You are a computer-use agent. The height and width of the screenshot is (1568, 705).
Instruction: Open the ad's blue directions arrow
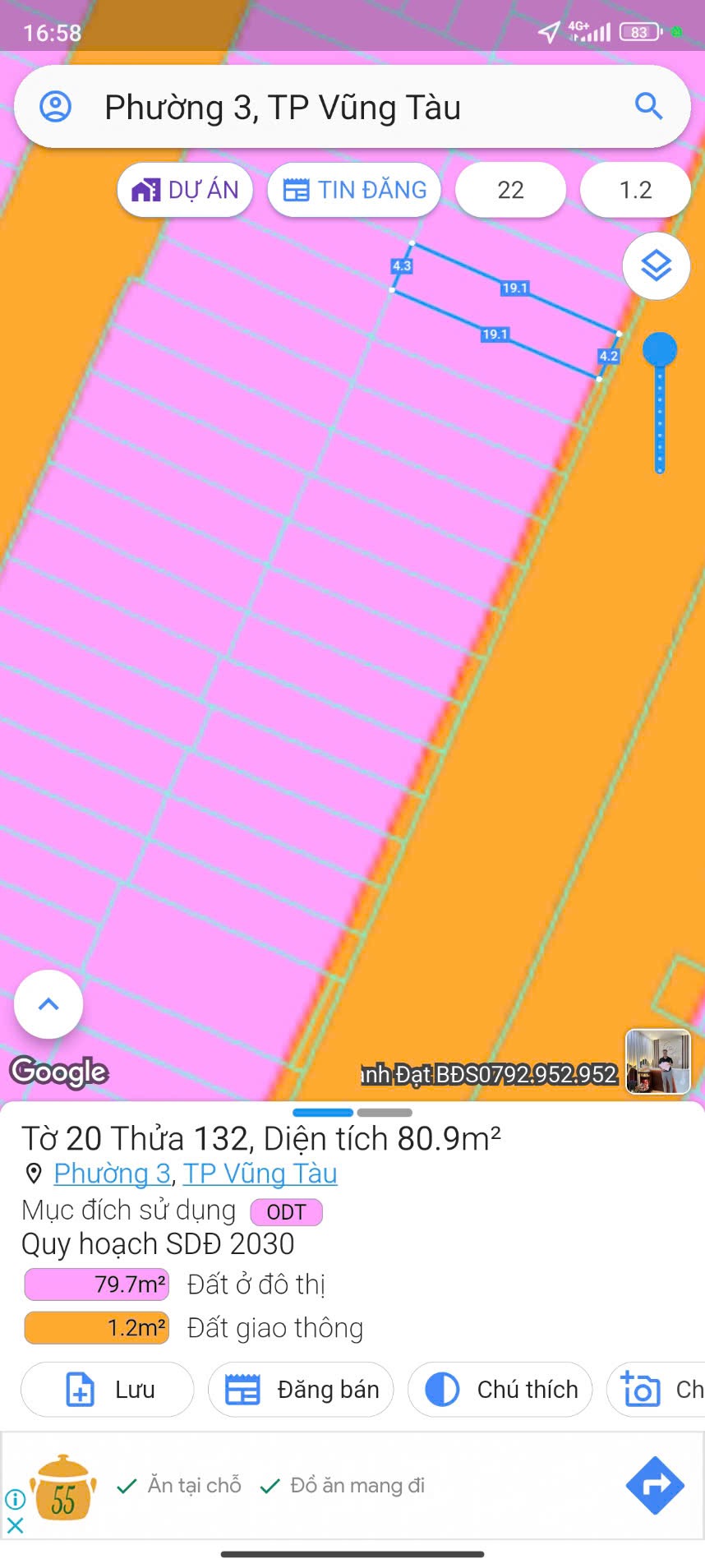(655, 1485)
